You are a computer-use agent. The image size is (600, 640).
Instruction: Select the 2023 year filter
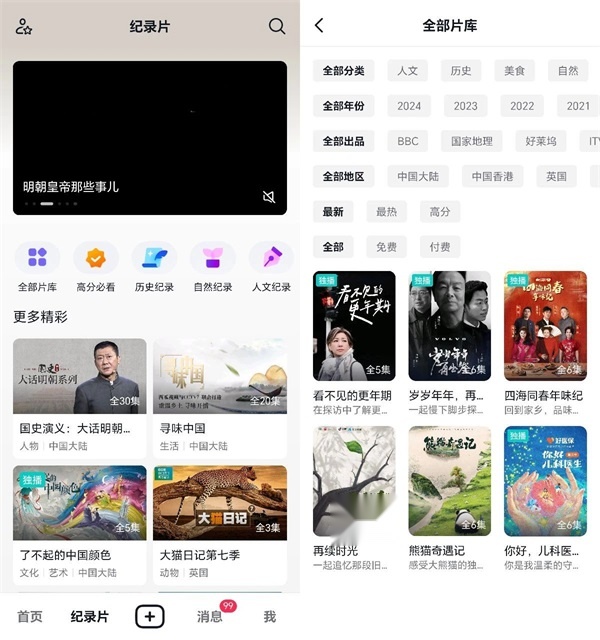click(465, 106)
